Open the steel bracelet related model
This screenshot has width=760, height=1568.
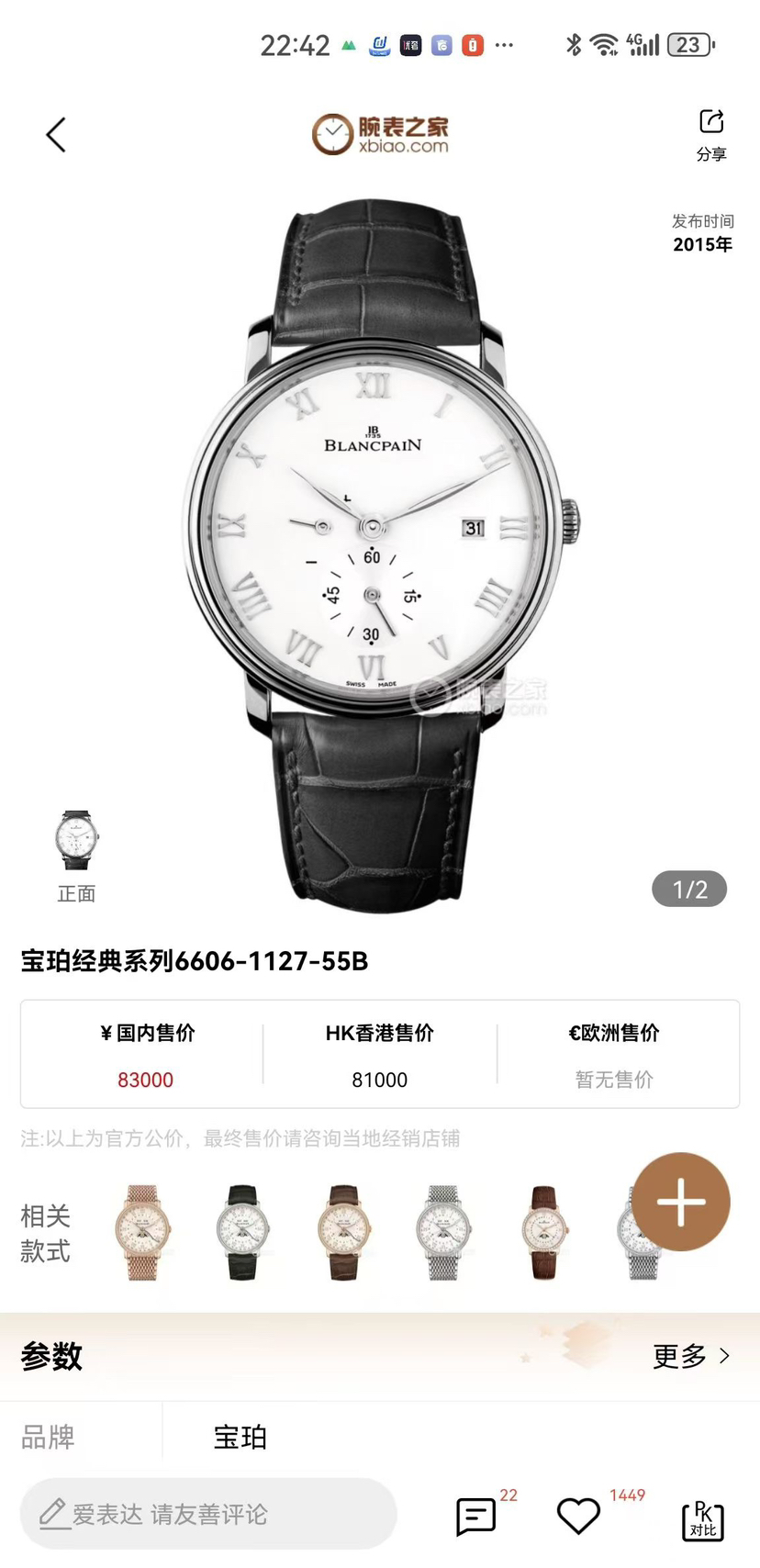tap(444, 1232)
